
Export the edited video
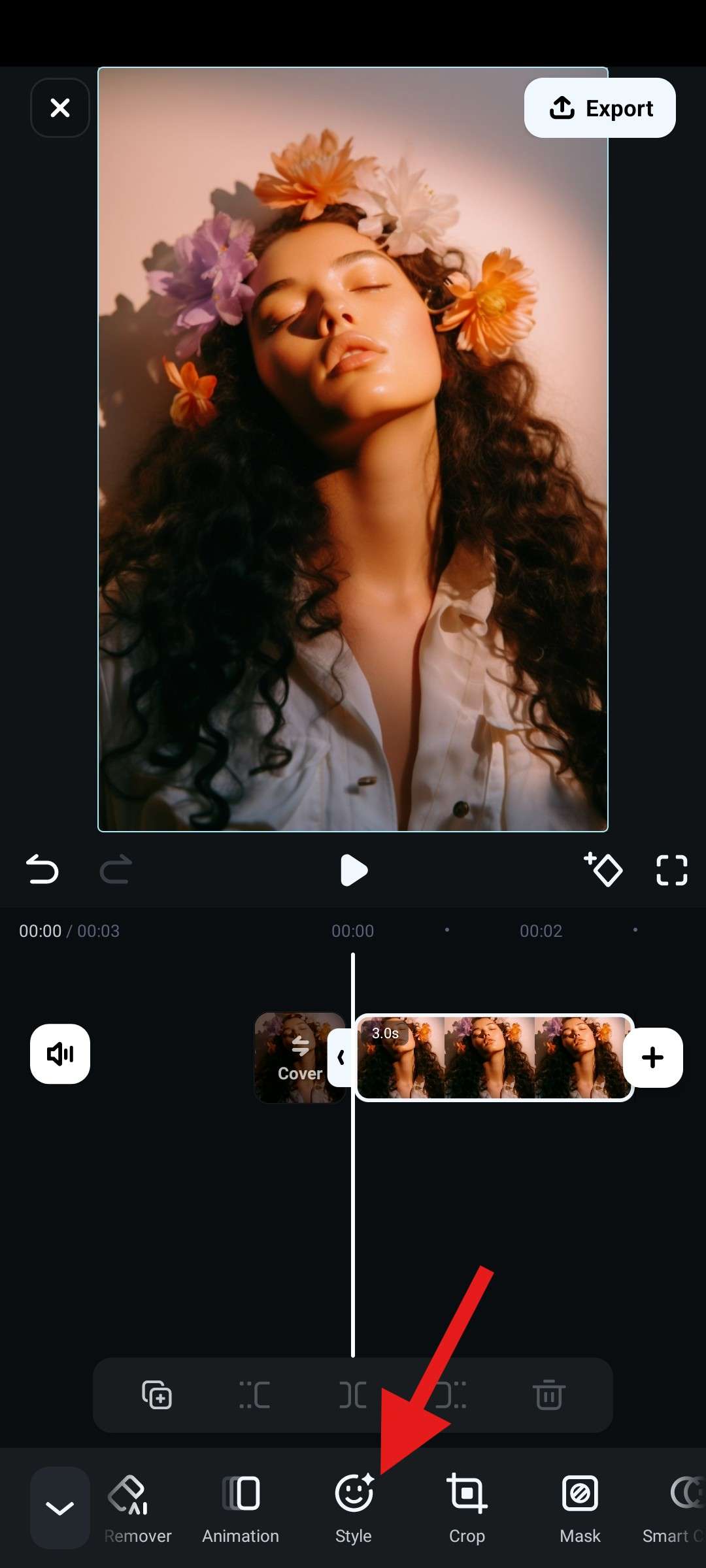[x=599, y=108]
